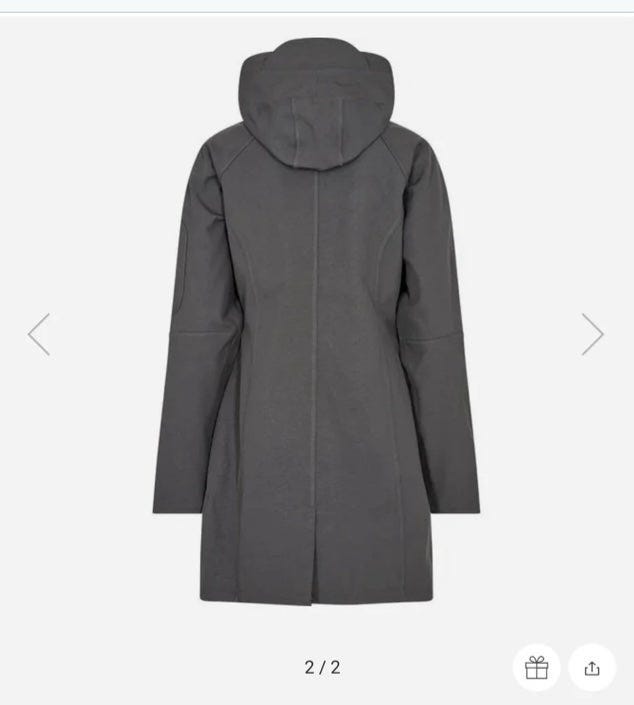Share this coat product
634x705 pixels.
point(592,668)
